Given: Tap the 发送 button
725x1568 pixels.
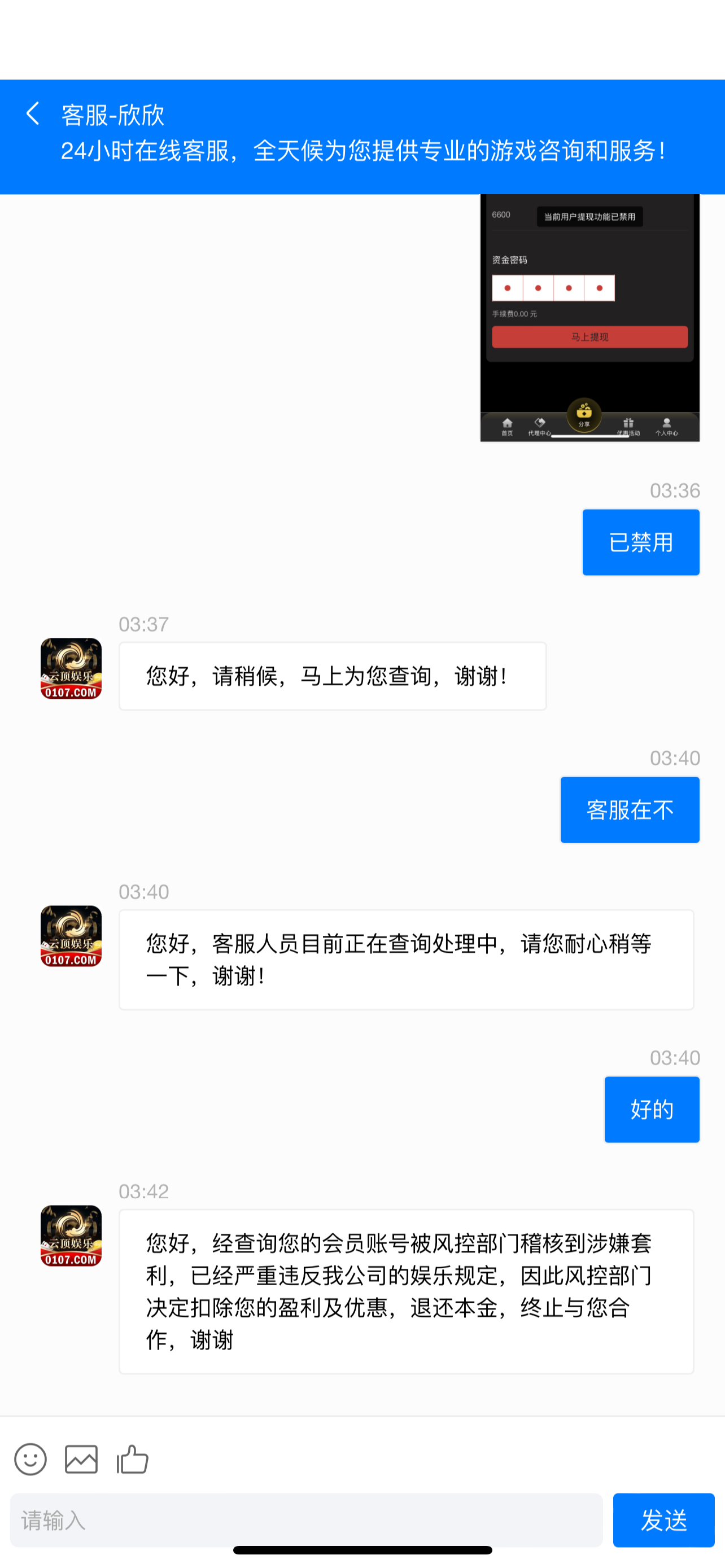Looking at the screenshot, I should pyautogui.click(x=663, y=1520).
